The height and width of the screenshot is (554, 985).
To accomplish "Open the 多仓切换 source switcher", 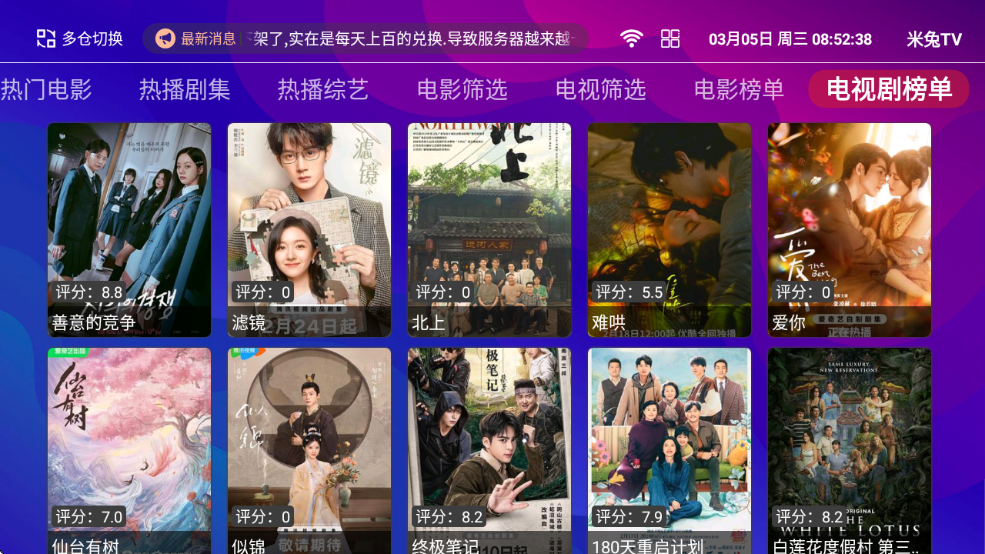I will tap(80, 39).
